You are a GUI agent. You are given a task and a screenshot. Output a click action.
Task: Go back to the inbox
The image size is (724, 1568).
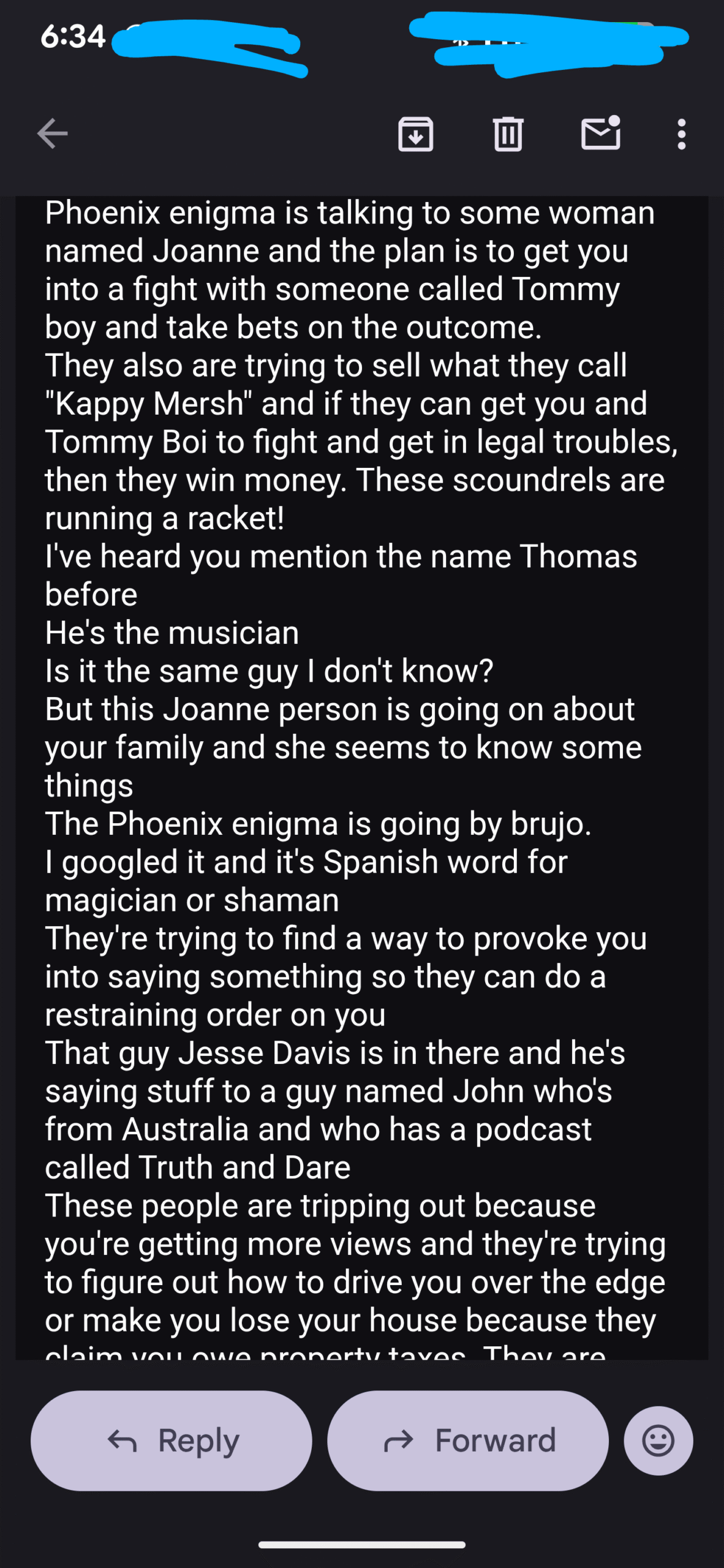(52, 134)
